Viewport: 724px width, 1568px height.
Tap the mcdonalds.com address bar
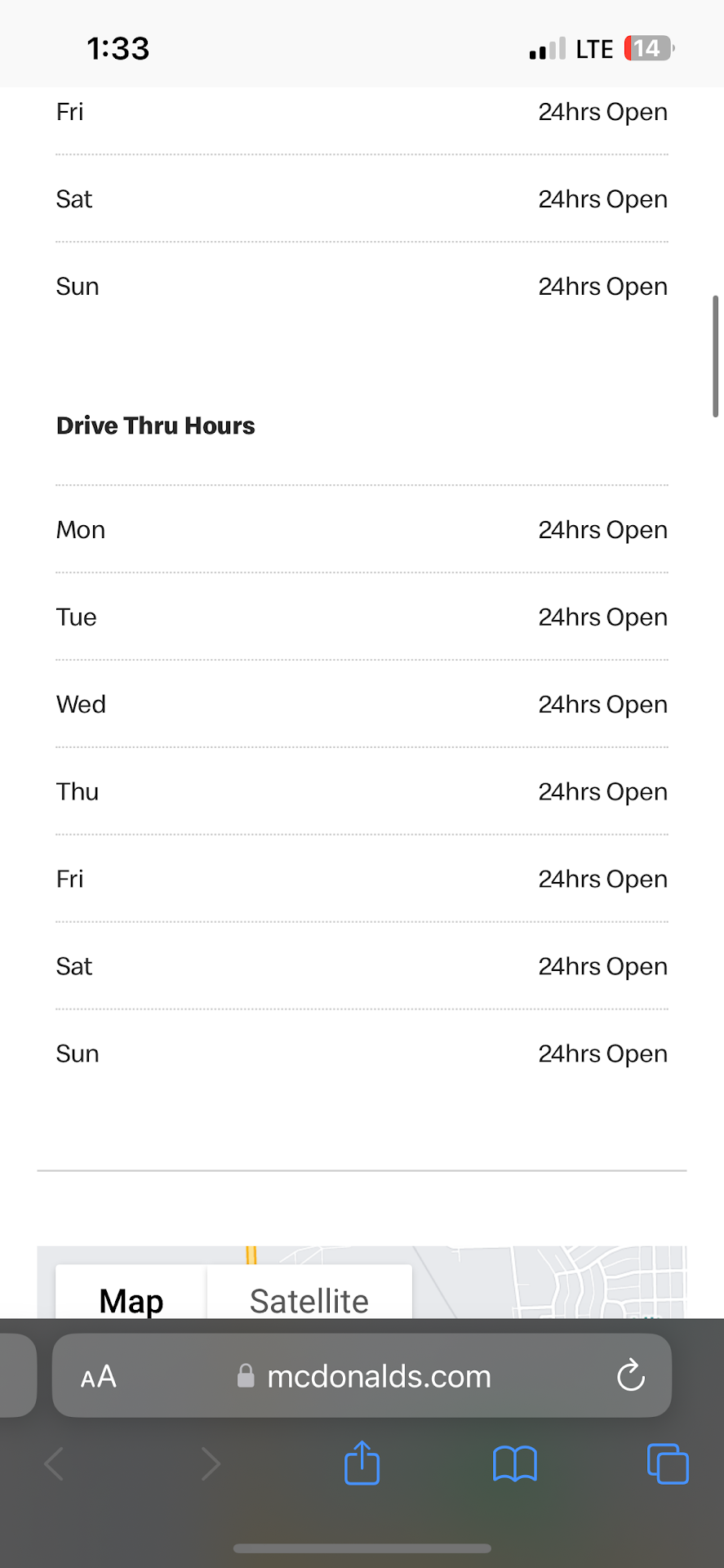(x=365, y=1377)
